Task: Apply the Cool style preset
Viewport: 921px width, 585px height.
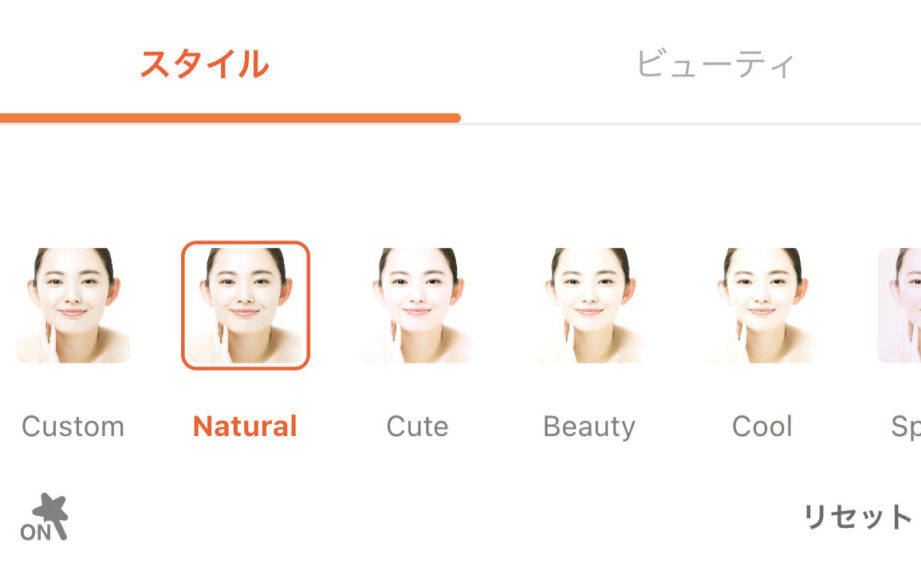Action: pyautogui.click(x=761, y=305)
